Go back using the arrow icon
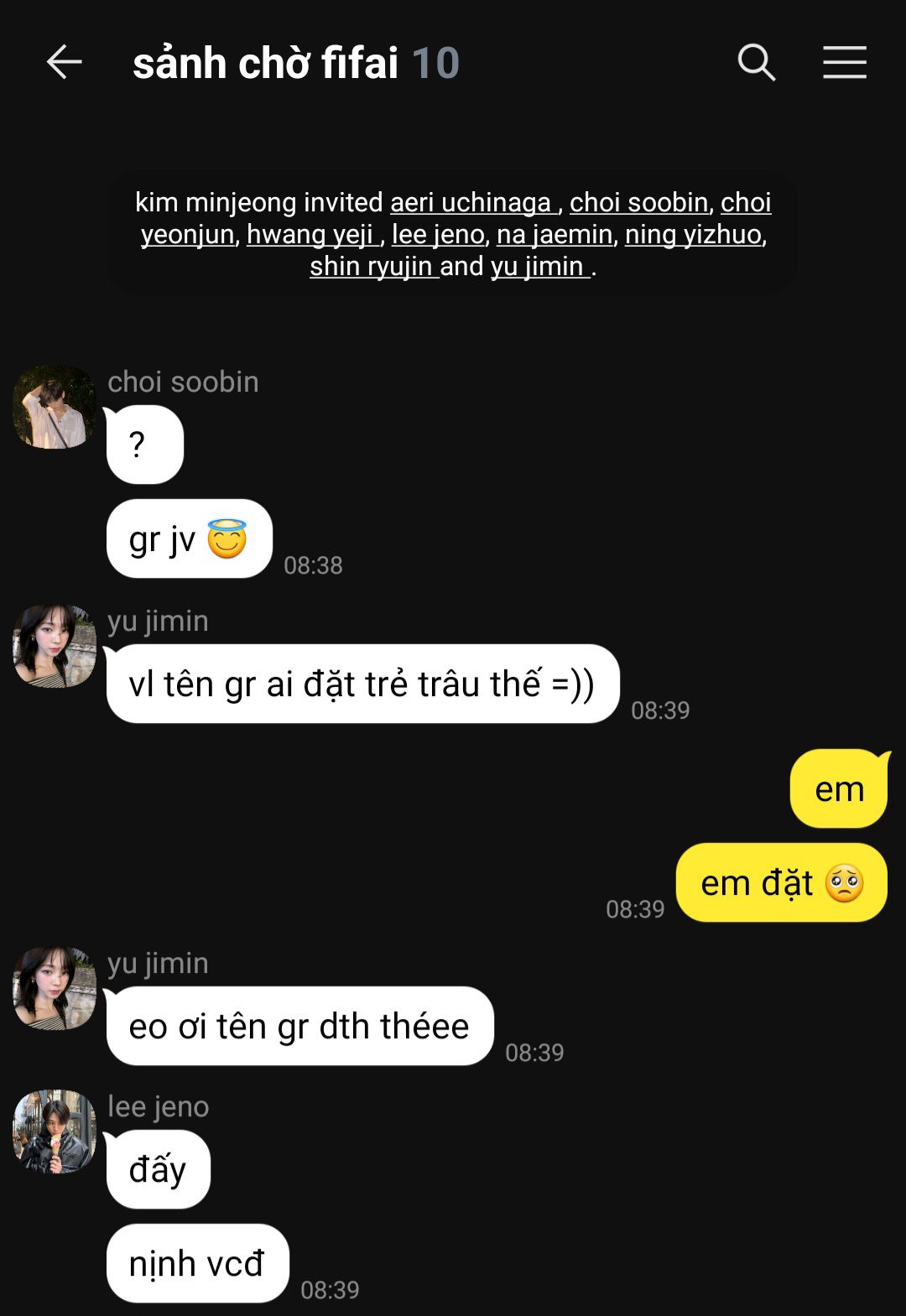The width and height of the screenshot is (906, 1316). 64,63
